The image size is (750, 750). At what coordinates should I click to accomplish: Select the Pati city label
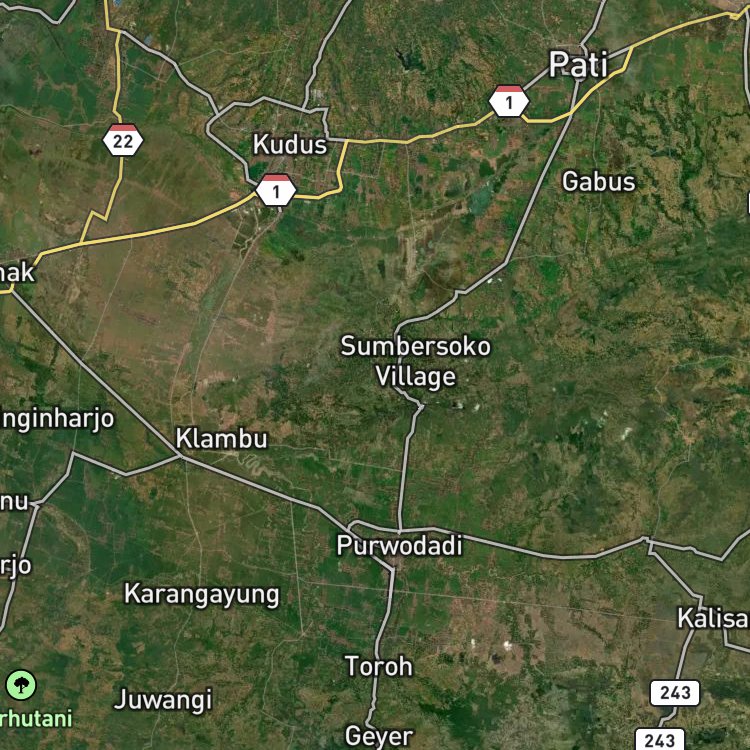coord(578,65)
